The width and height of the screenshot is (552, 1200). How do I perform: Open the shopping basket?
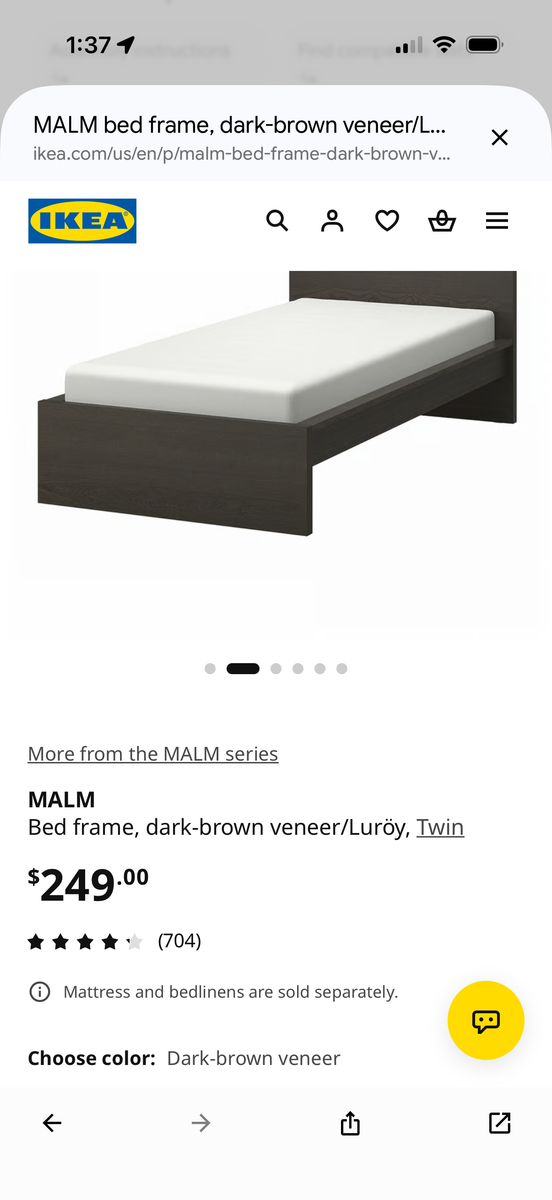click(x=442, y=221)
